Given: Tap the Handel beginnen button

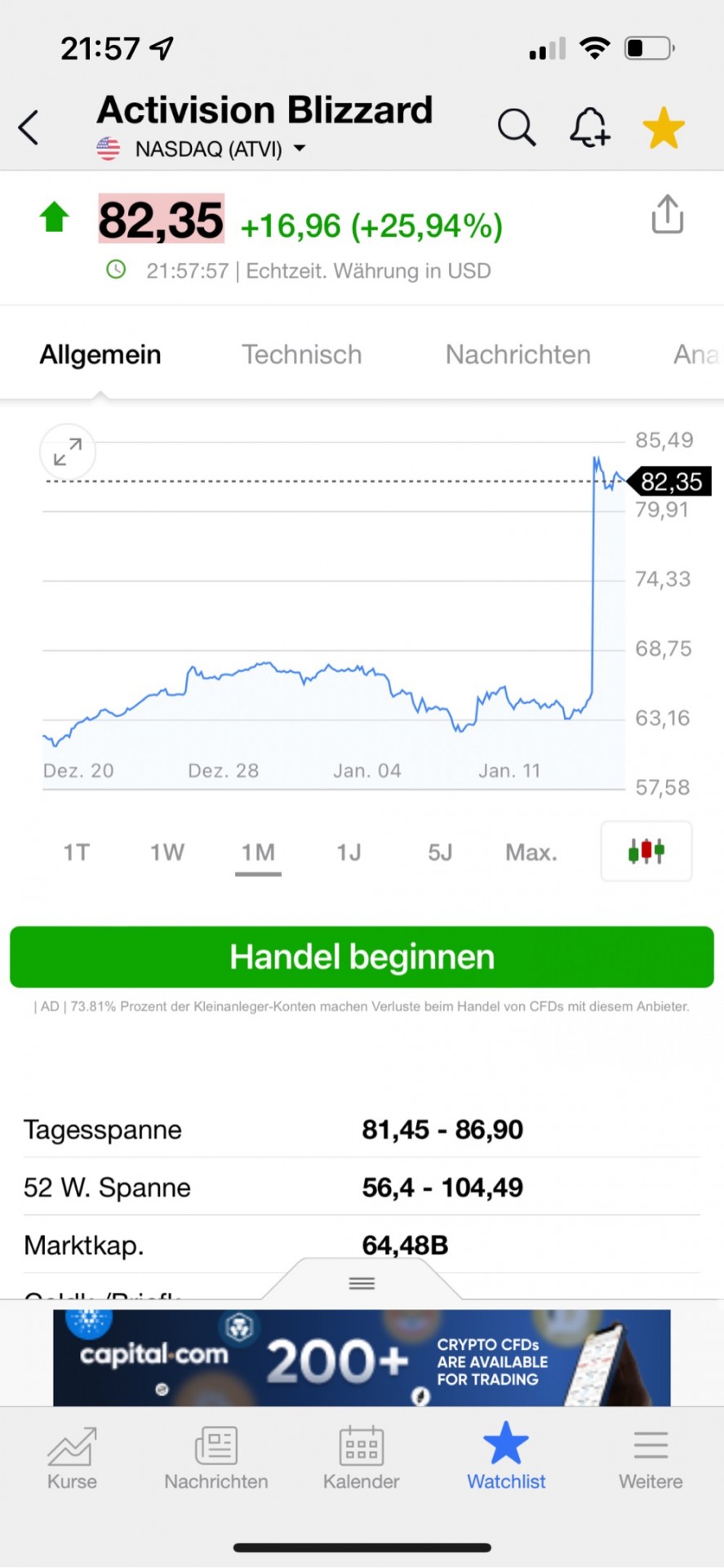Looking at the screenshot, I should tap(362, 956).
